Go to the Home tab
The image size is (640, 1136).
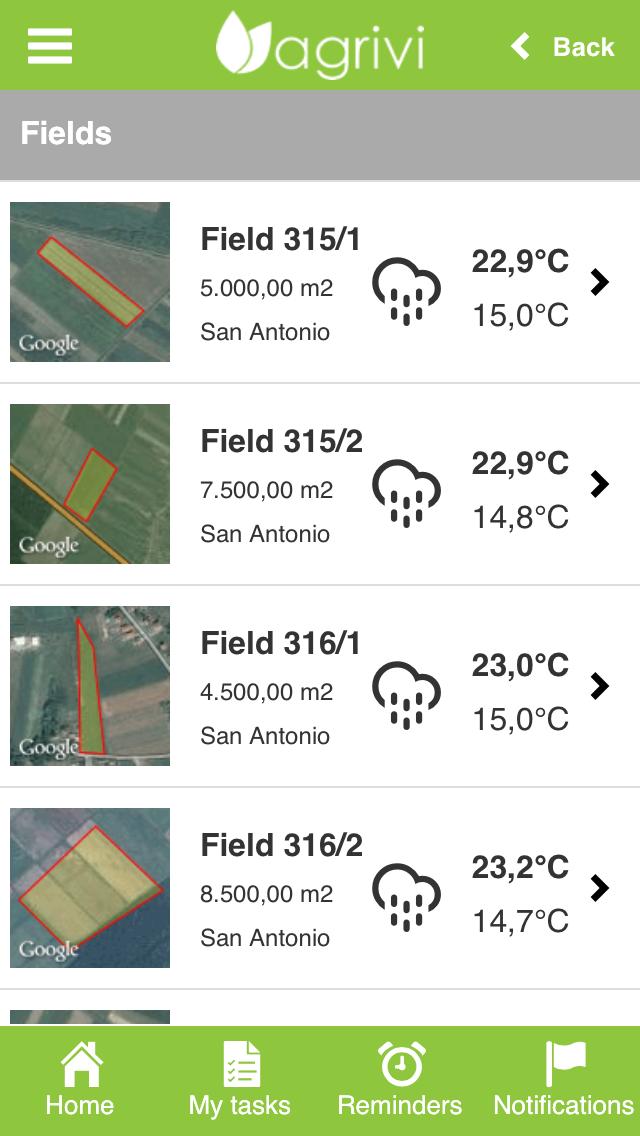80,1080
